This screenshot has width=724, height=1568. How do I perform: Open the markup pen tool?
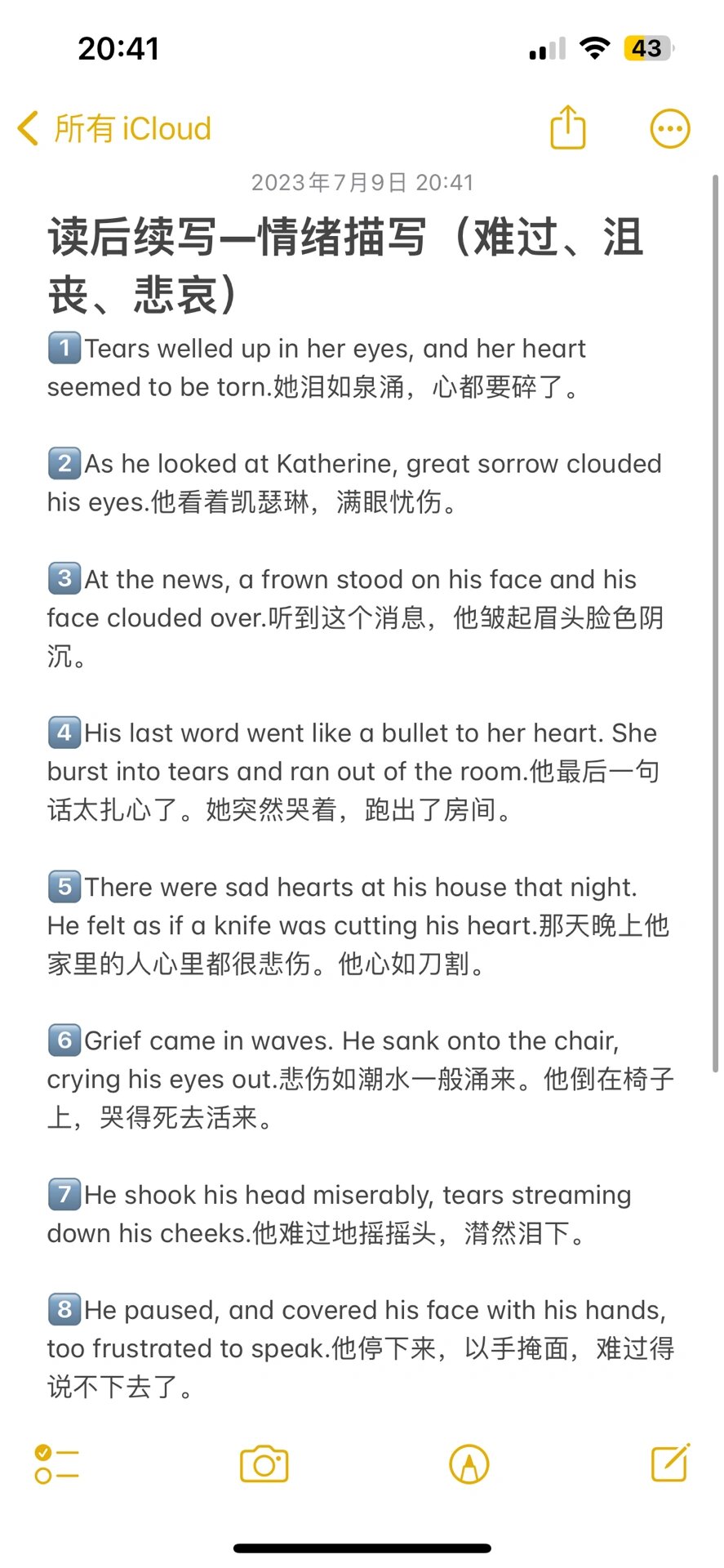pyautogui.click(x=469, y=1463)
